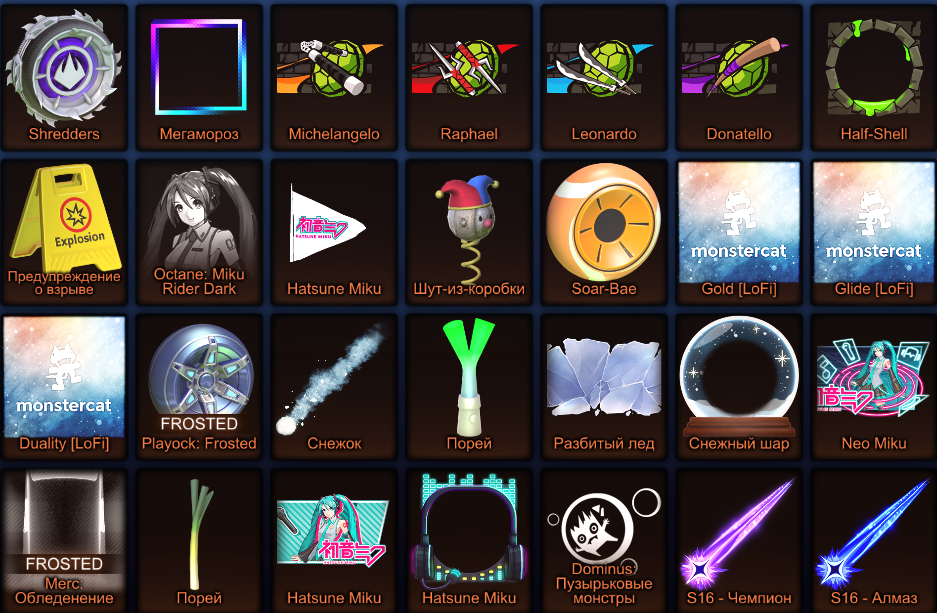Pick the Gold [LoFi] anthem
Image resolution: width=937 pixels, height=613 pixels.
click(739, 230)
